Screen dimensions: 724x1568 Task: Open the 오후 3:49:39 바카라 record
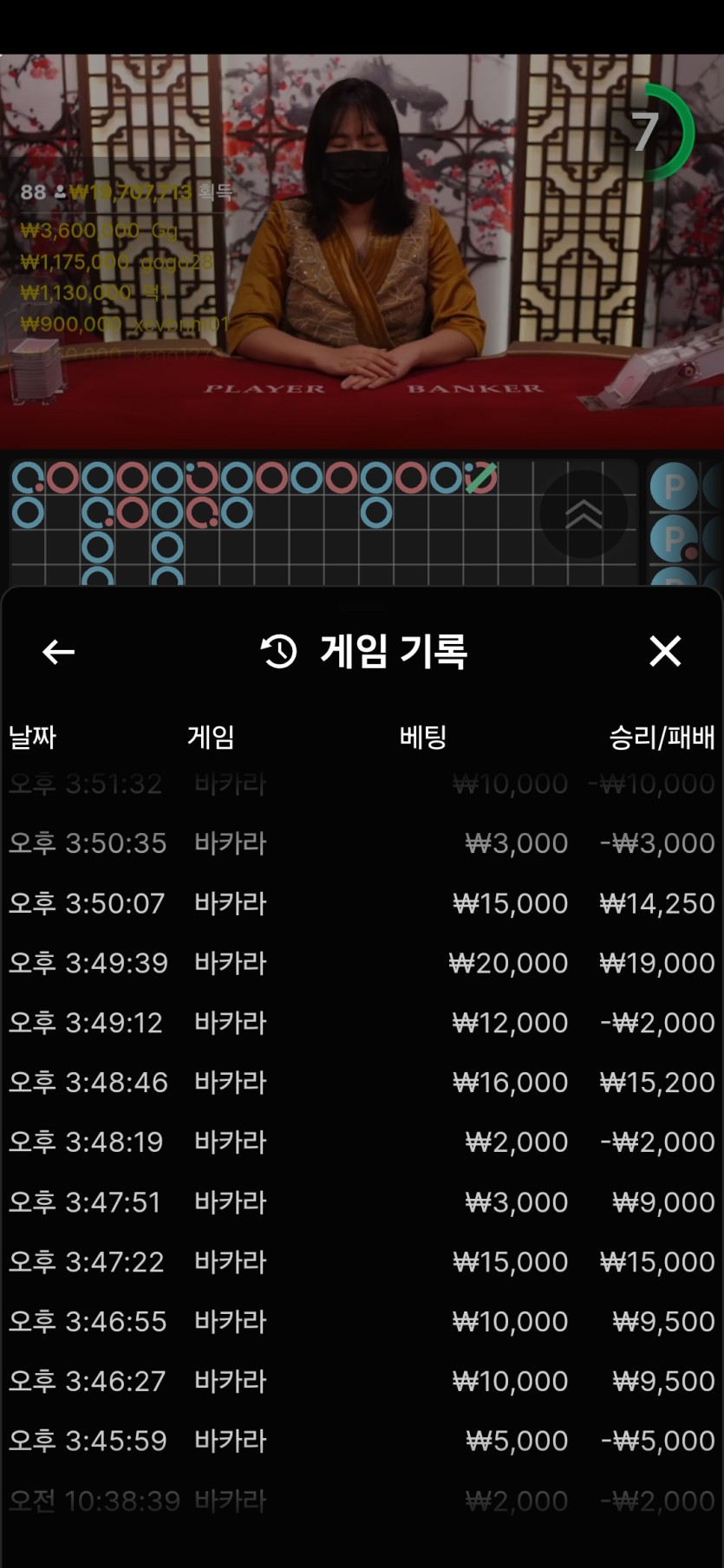click(362, 963)
